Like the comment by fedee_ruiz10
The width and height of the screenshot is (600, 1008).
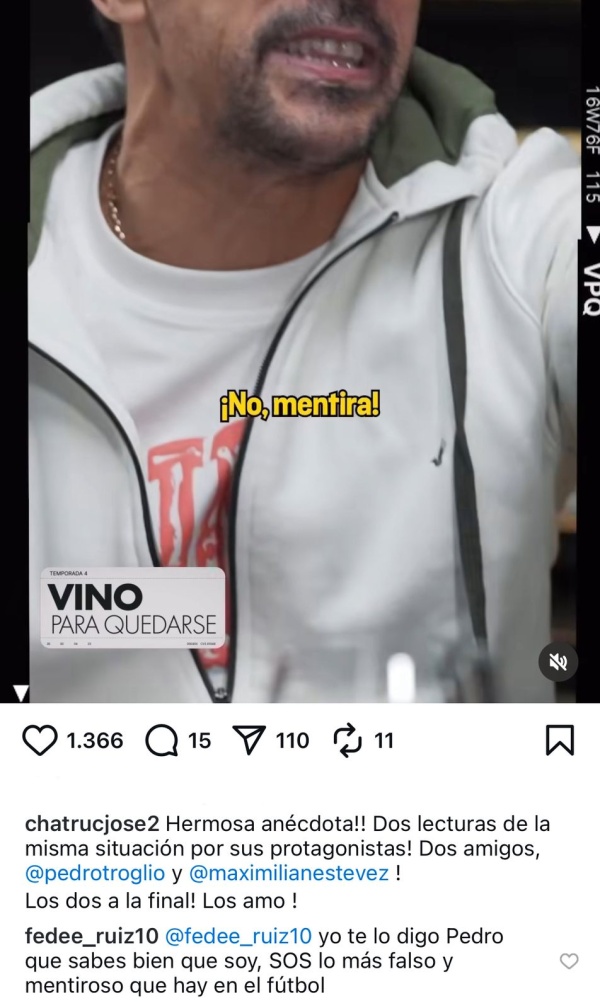point(569,961)
